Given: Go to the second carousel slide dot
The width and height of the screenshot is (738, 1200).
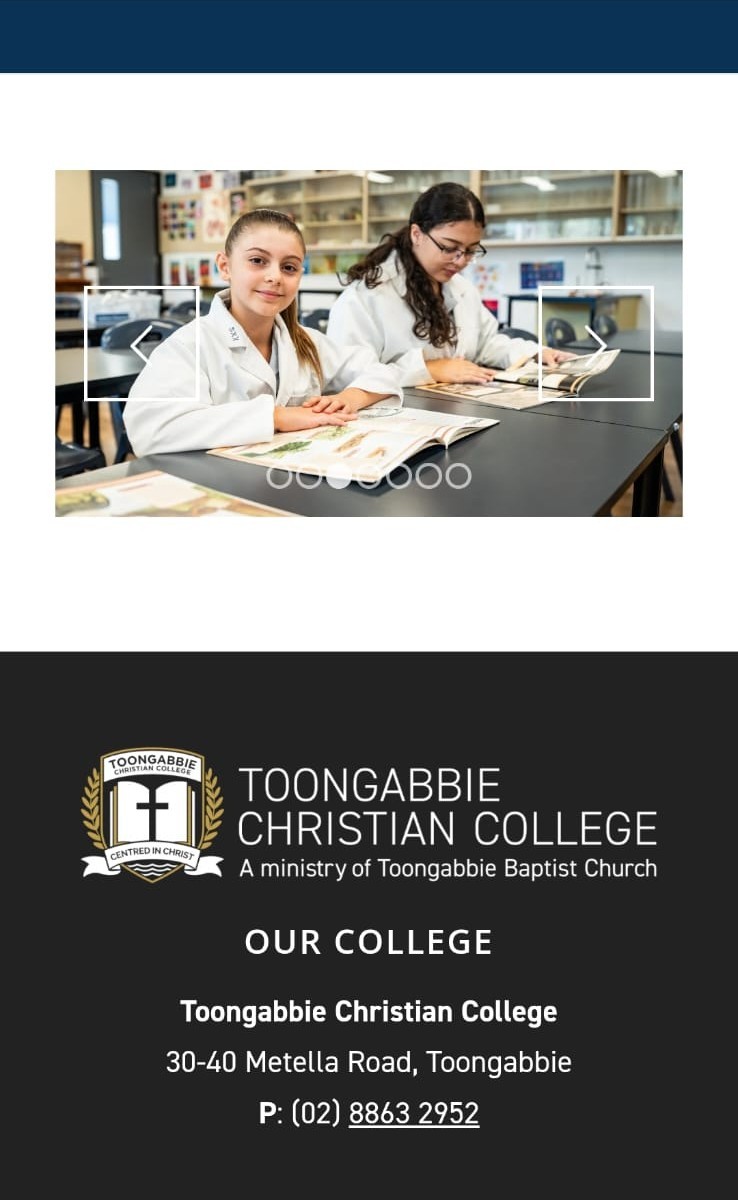Looking at the screenshot, I should [x=309, y=476].
